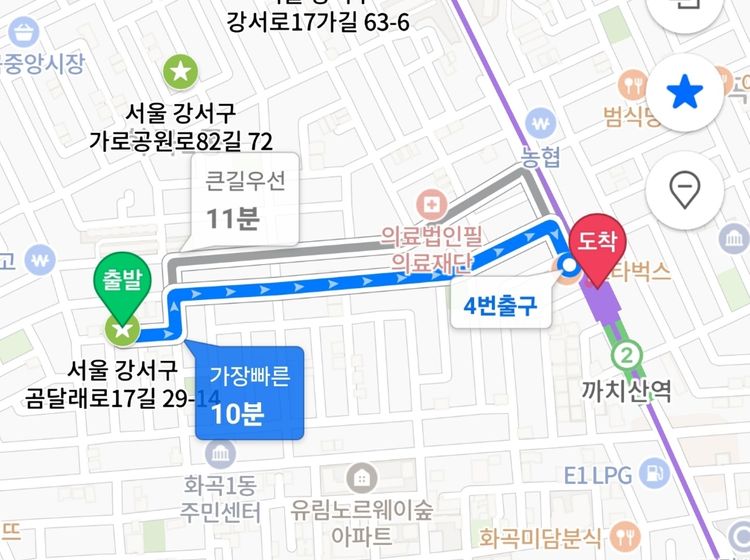Choose the 큰길우선 11분 route
The image size is (750, 560).
point(245,201)
